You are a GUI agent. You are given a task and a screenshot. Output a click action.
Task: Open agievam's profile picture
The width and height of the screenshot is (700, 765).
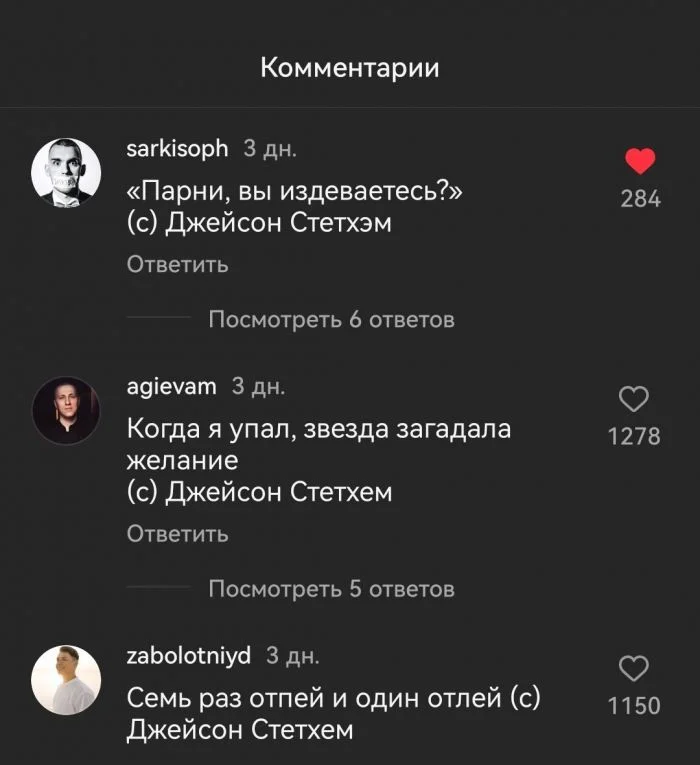tap(67, 410)
